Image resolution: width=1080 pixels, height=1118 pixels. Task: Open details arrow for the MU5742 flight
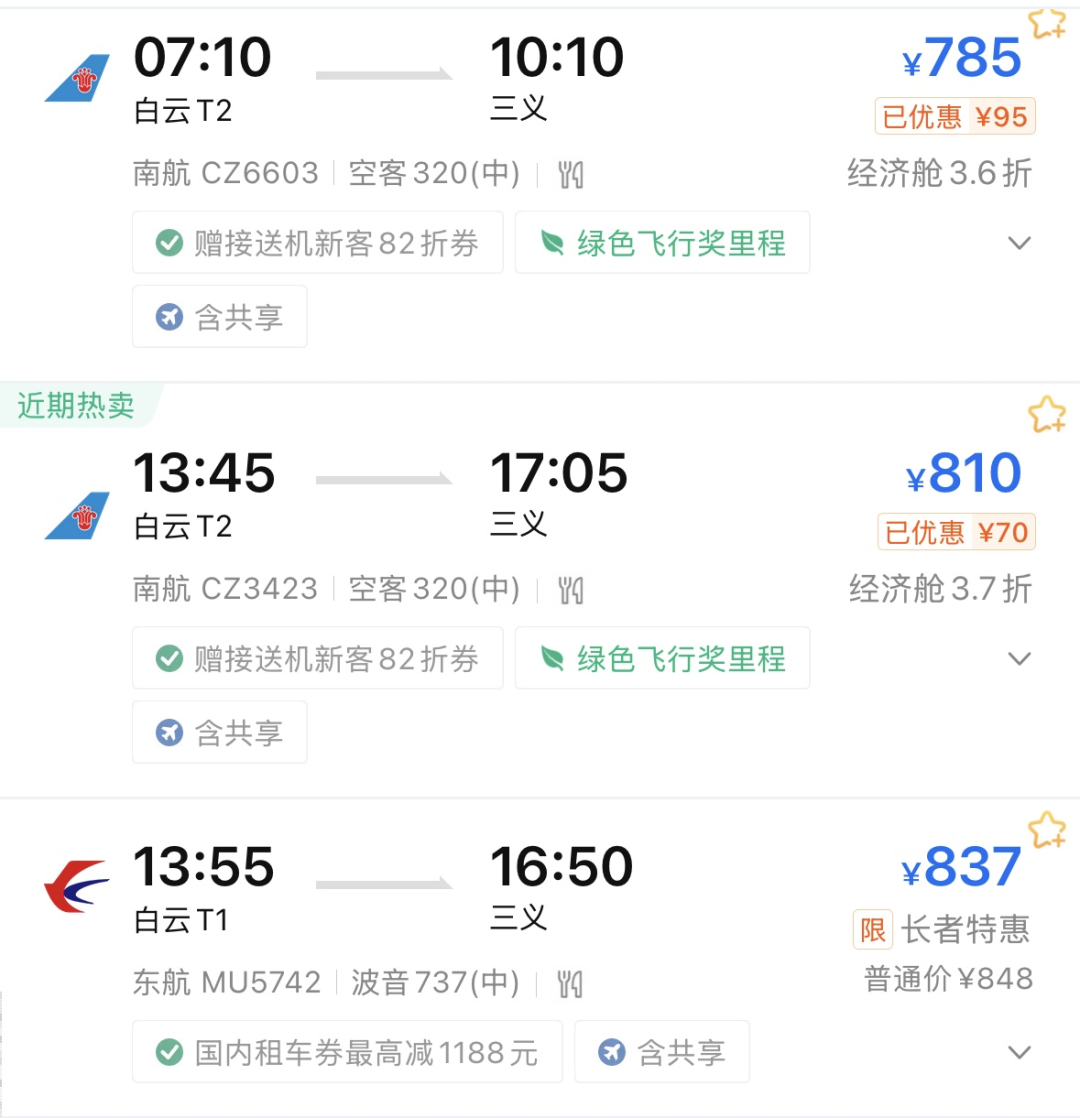(1020, 1052)
